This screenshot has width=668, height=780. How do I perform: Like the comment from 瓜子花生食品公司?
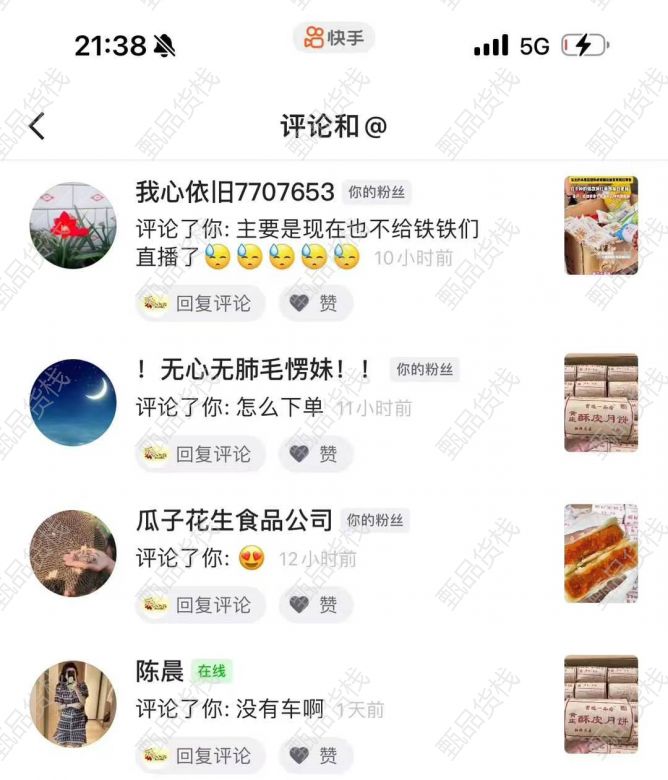[x=315, y=605]
